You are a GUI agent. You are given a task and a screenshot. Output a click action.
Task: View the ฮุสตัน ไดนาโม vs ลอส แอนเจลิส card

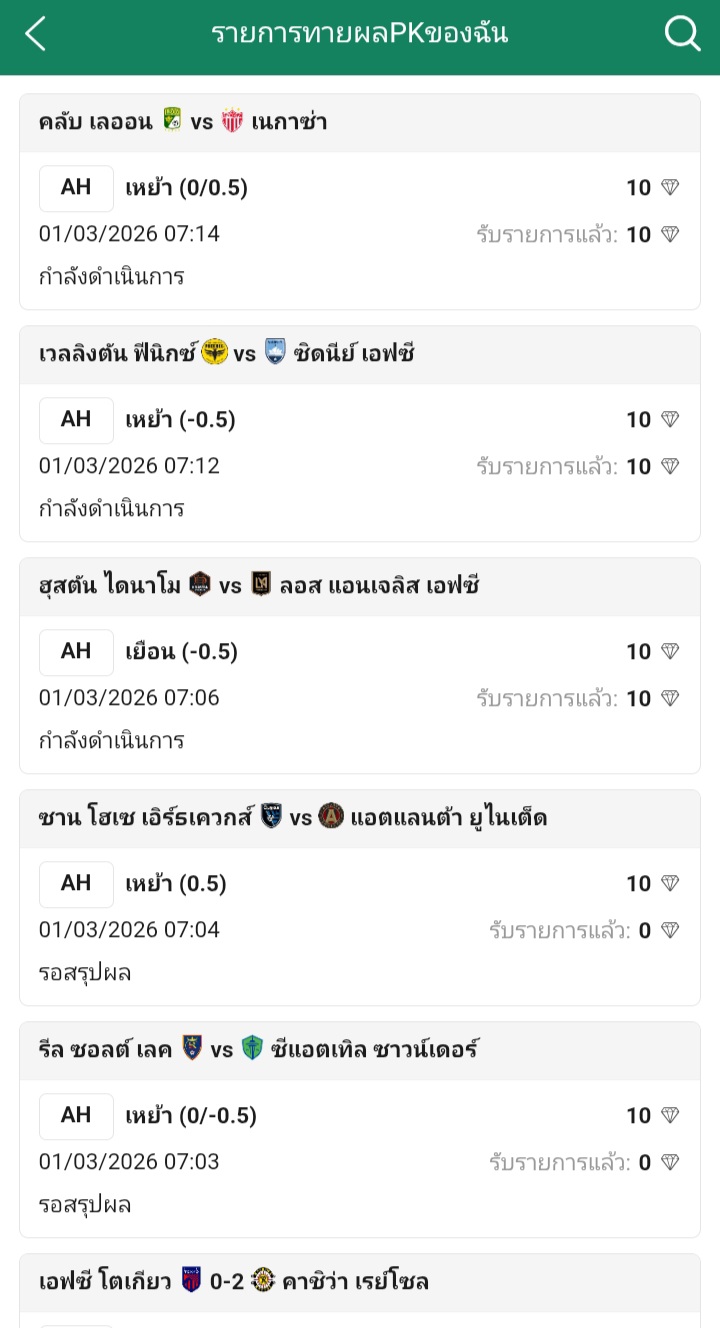360,666
